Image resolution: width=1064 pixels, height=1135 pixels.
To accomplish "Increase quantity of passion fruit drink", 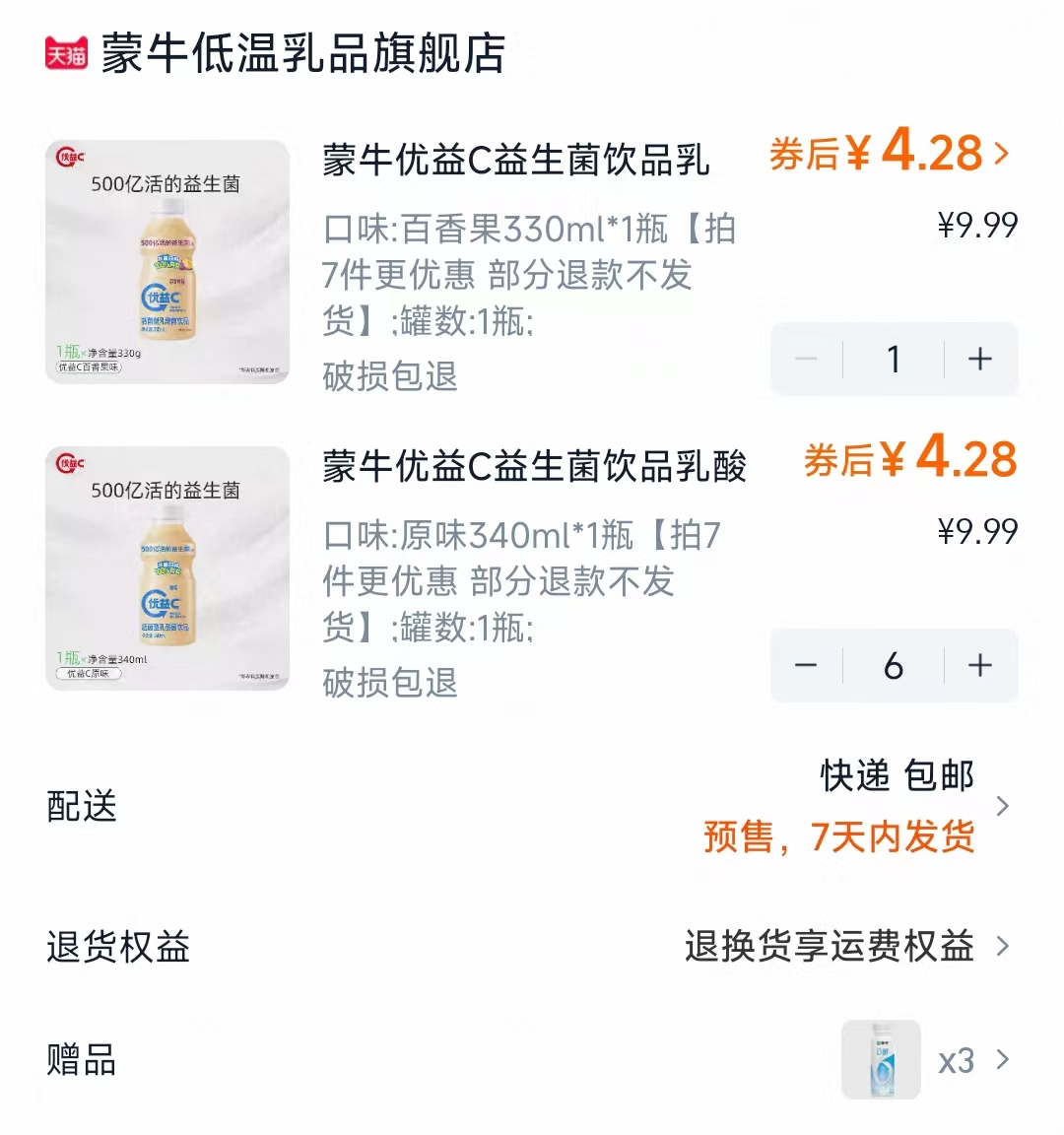I will pos(979,359).
